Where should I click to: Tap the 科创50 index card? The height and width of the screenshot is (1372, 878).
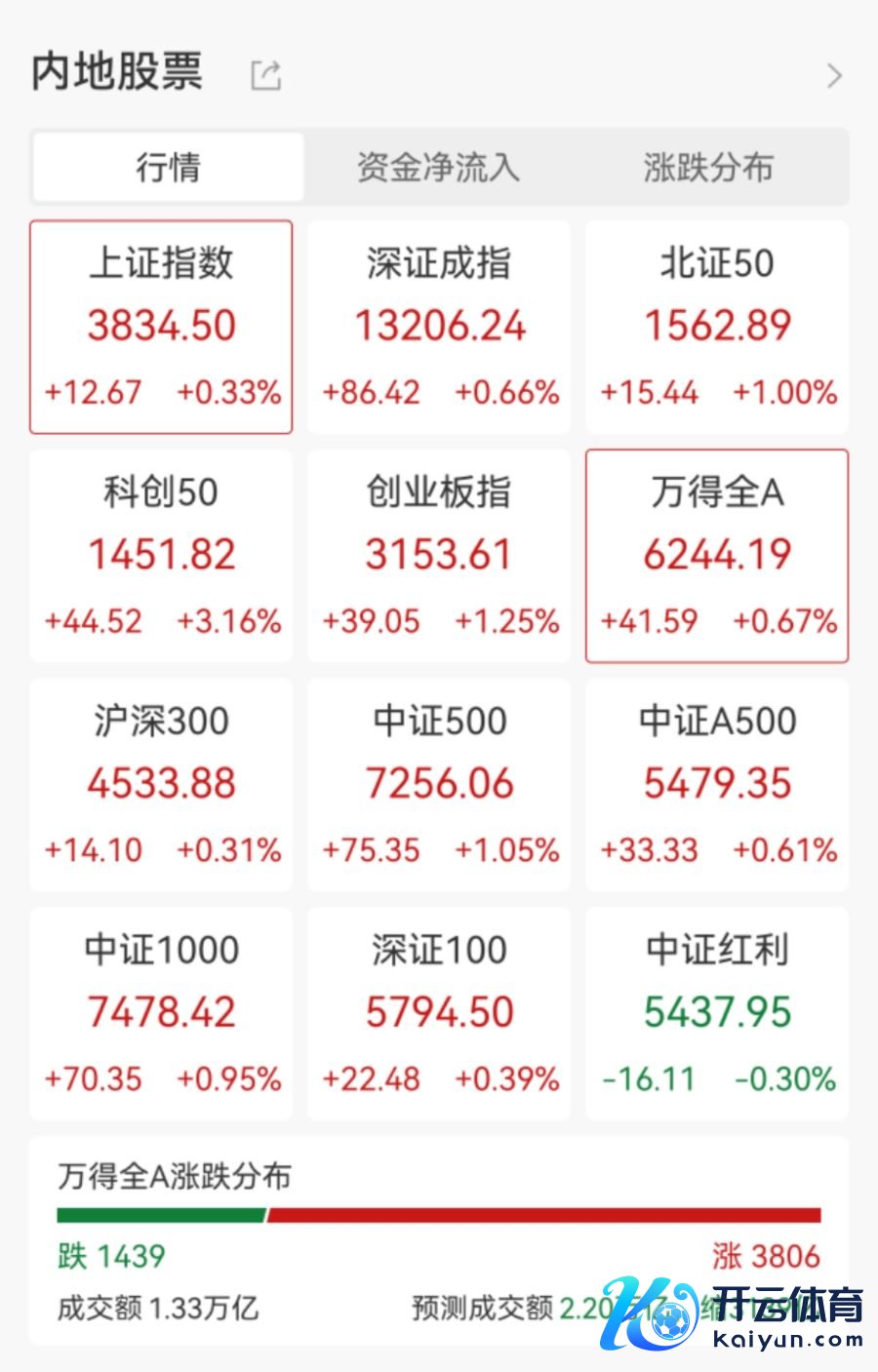(x=161, y=556)
